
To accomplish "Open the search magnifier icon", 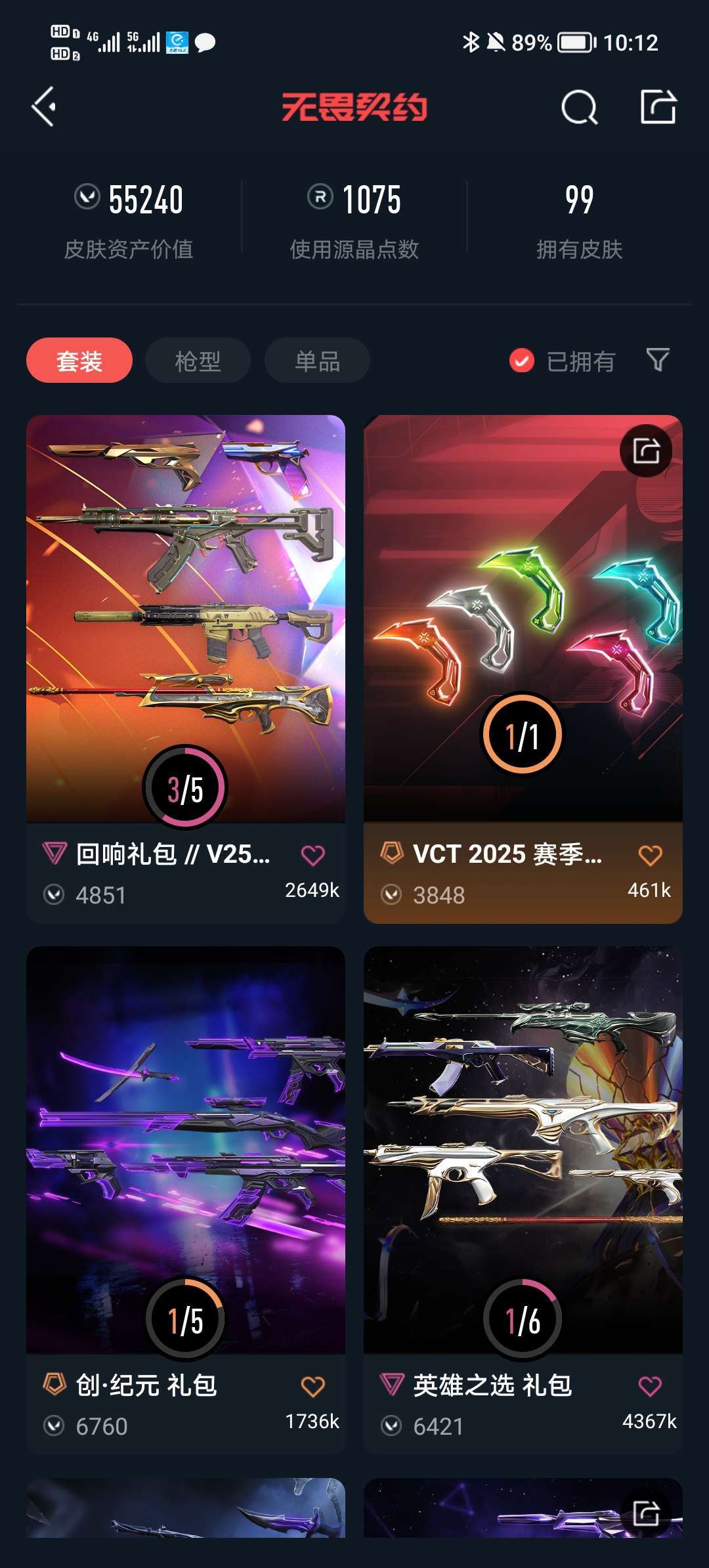I will tap(579, 107).
